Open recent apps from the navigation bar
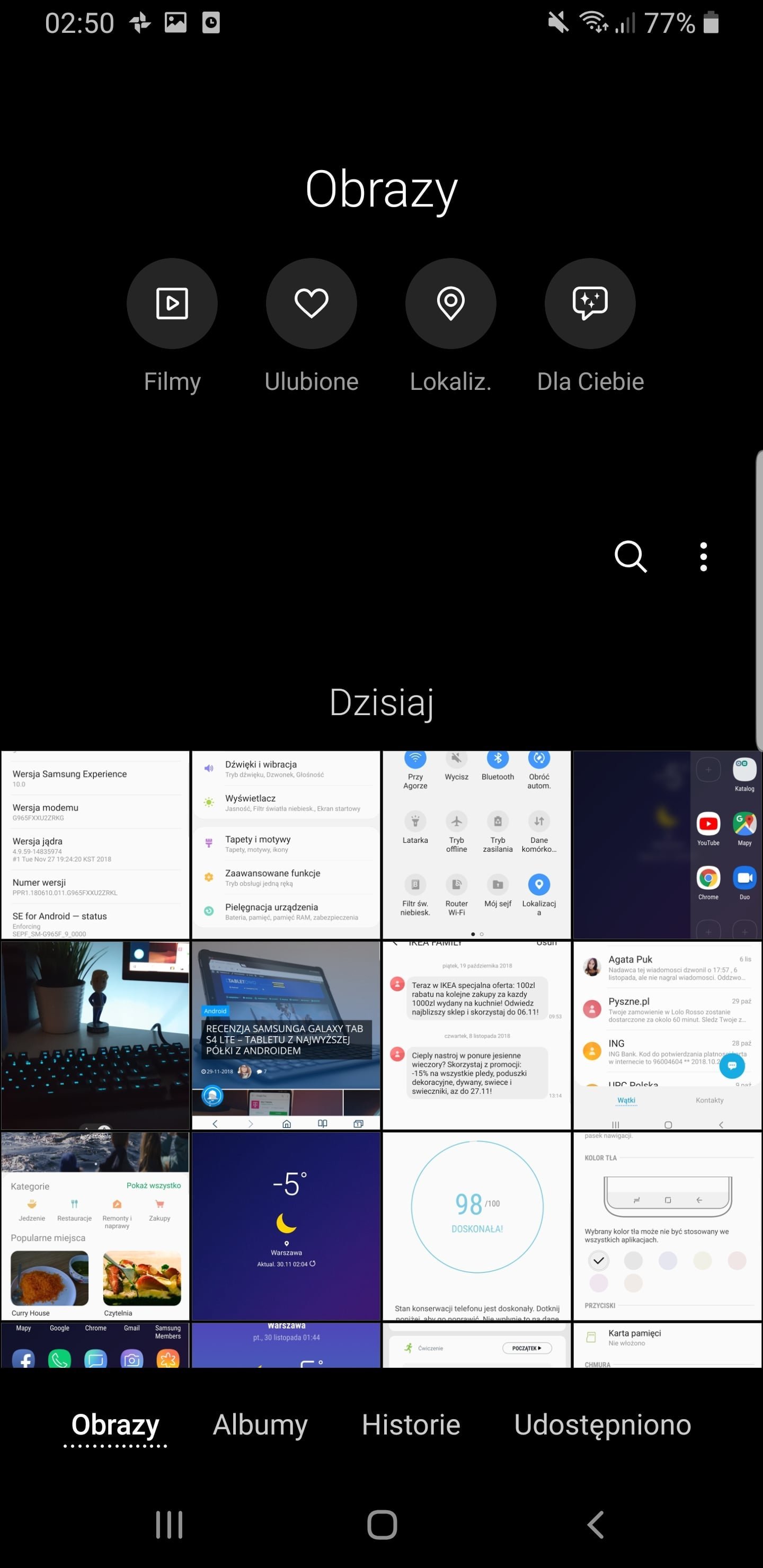This screenshot has height=1568, width=763. tap(169, 1525)
